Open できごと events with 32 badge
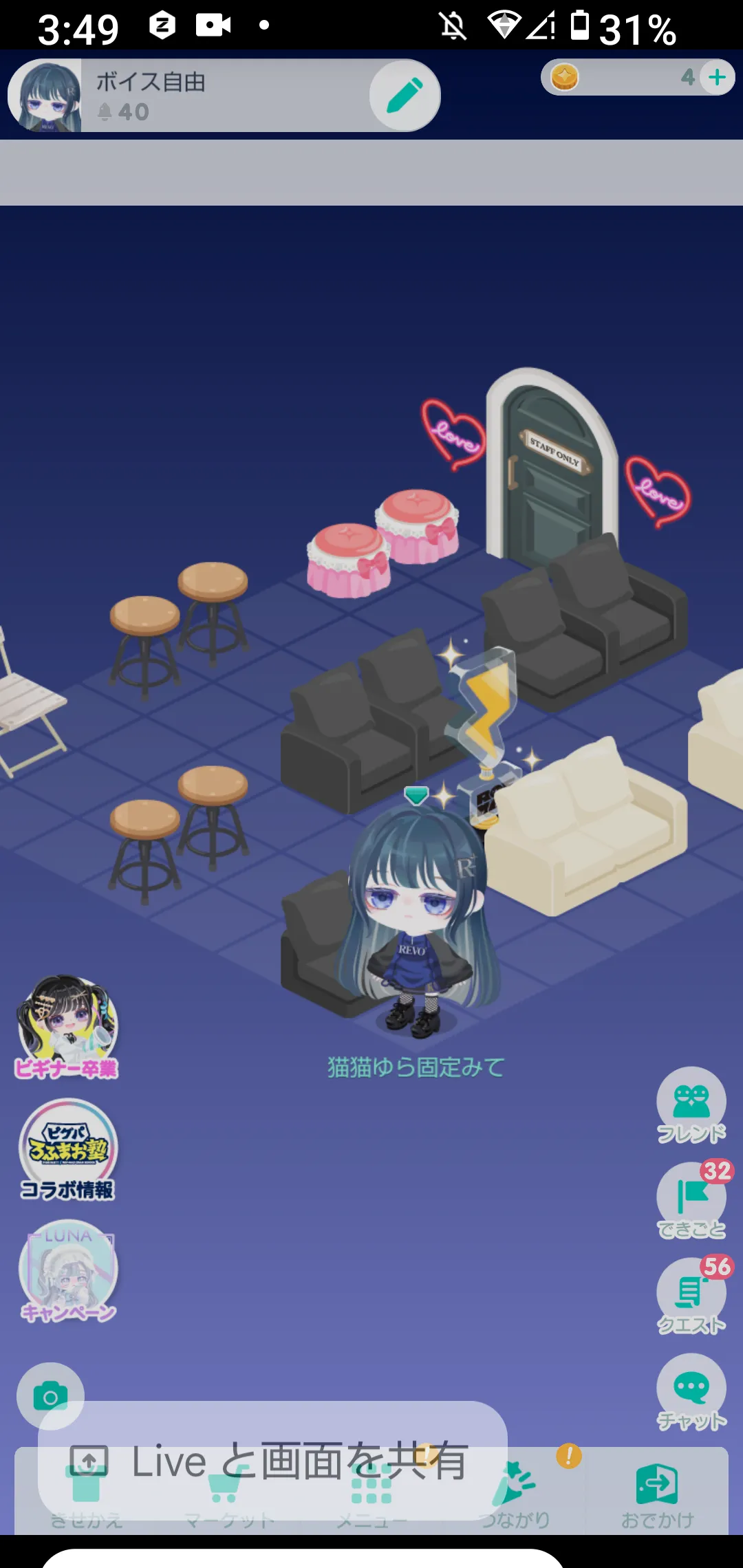The width and height of the screenshot is (743, 1568). tap(691, 1200)
